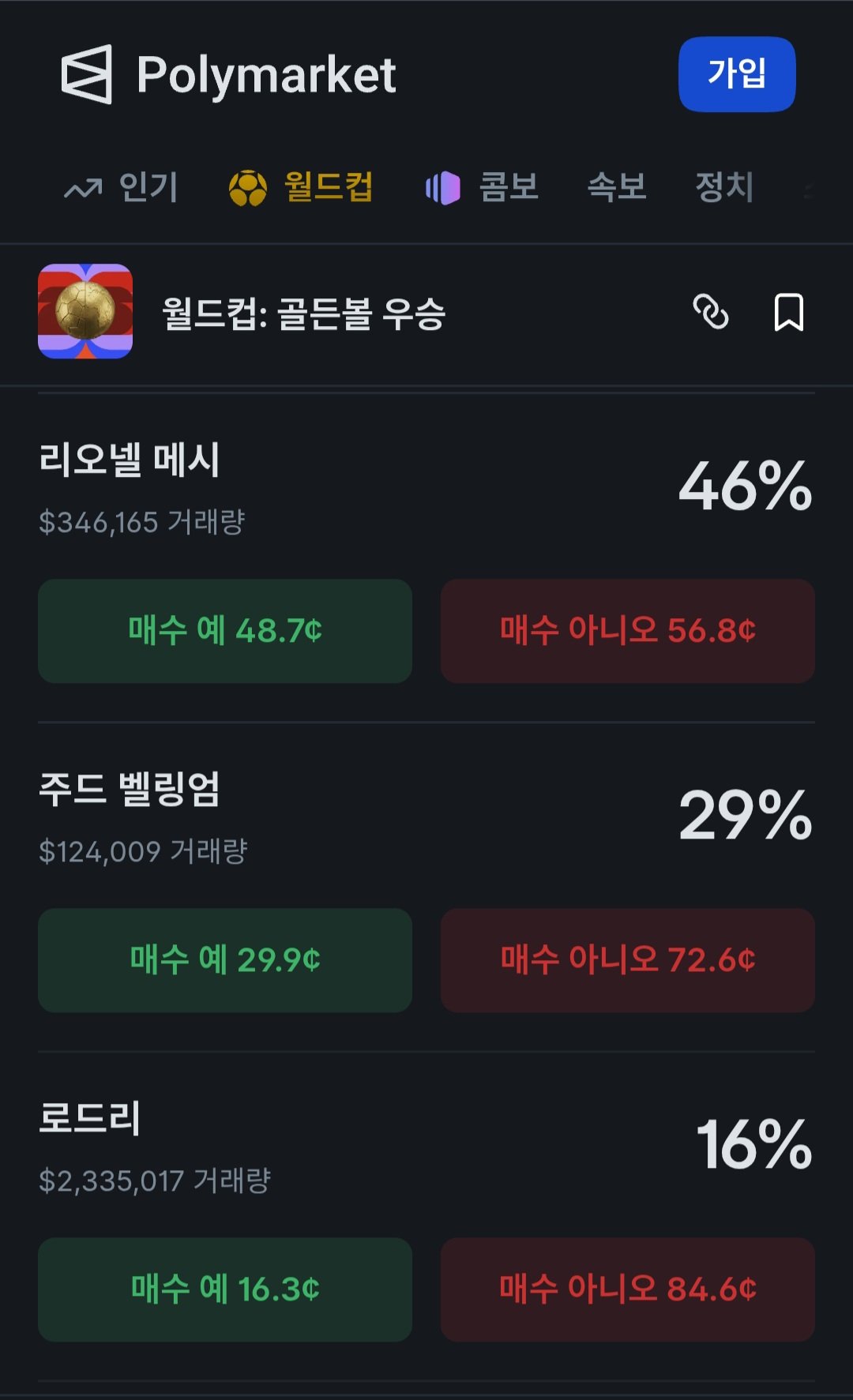Image resolution: width=853 pixels, height=1400 pixels.
Task: Go to the 속보 tab
Action: coord(617,188)
